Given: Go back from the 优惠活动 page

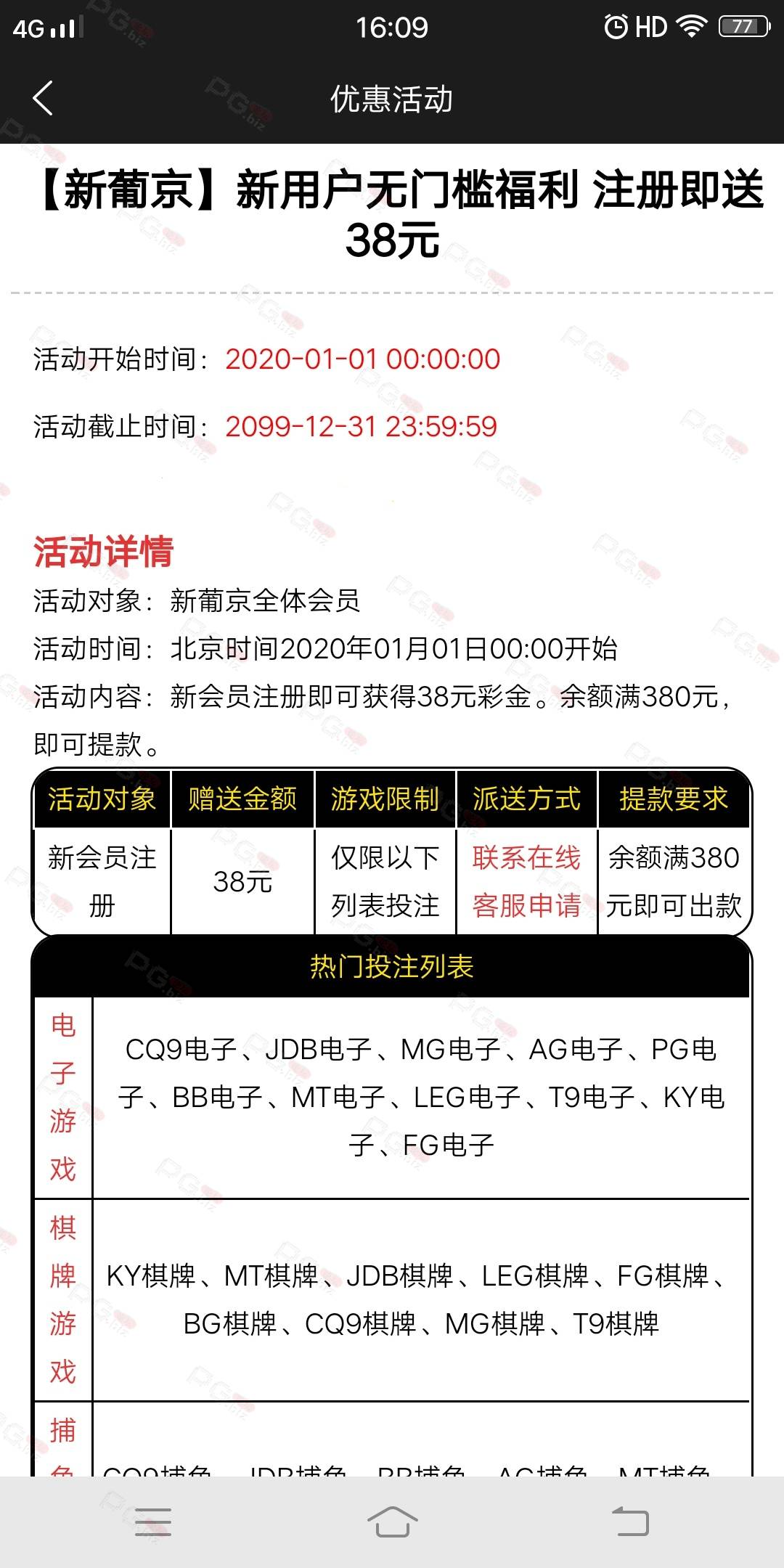Looking at the screenshot, I should point(43,98).
